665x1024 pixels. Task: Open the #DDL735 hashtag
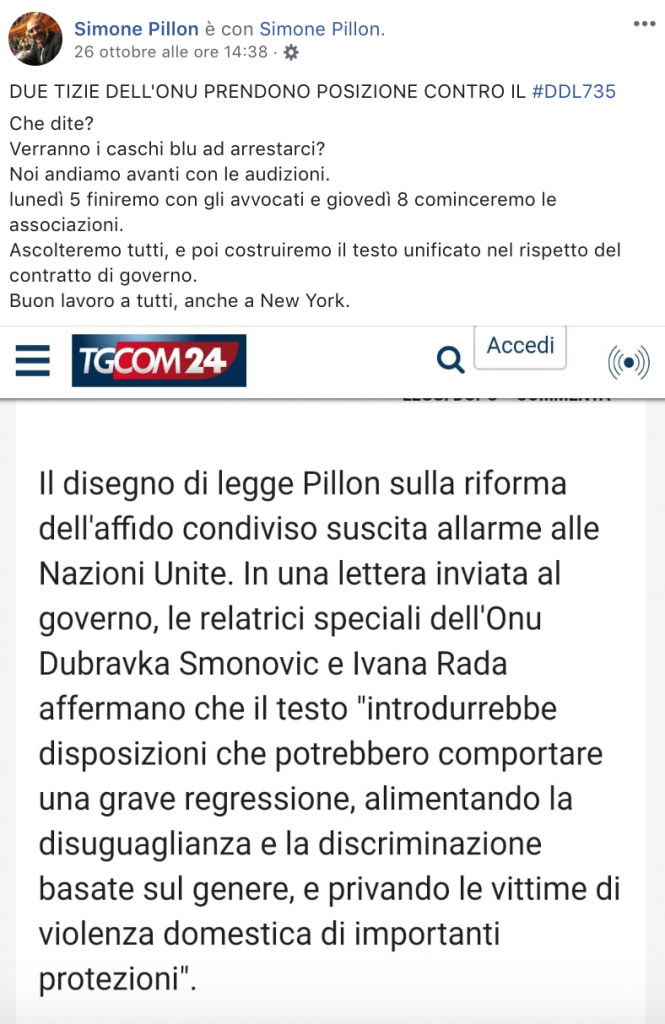[573, 92]
